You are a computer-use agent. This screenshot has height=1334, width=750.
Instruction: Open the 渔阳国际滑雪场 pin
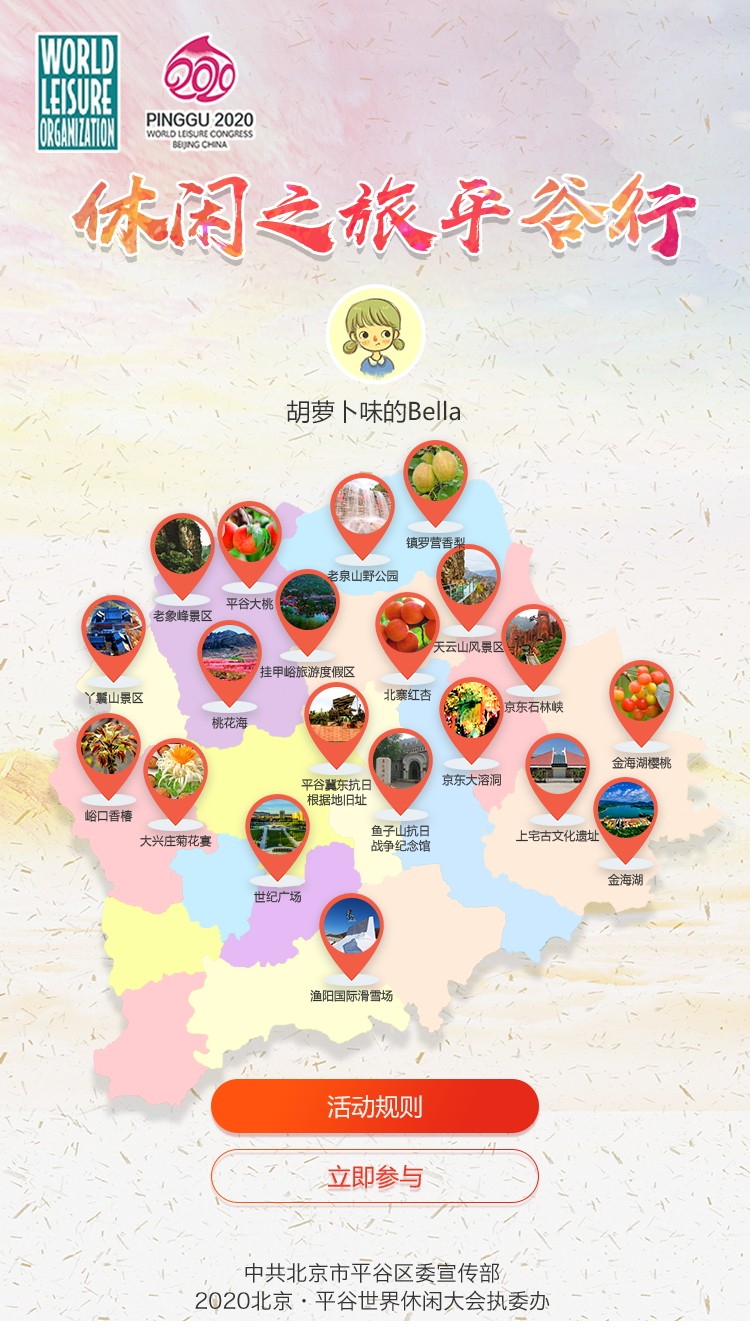(351, 928)
